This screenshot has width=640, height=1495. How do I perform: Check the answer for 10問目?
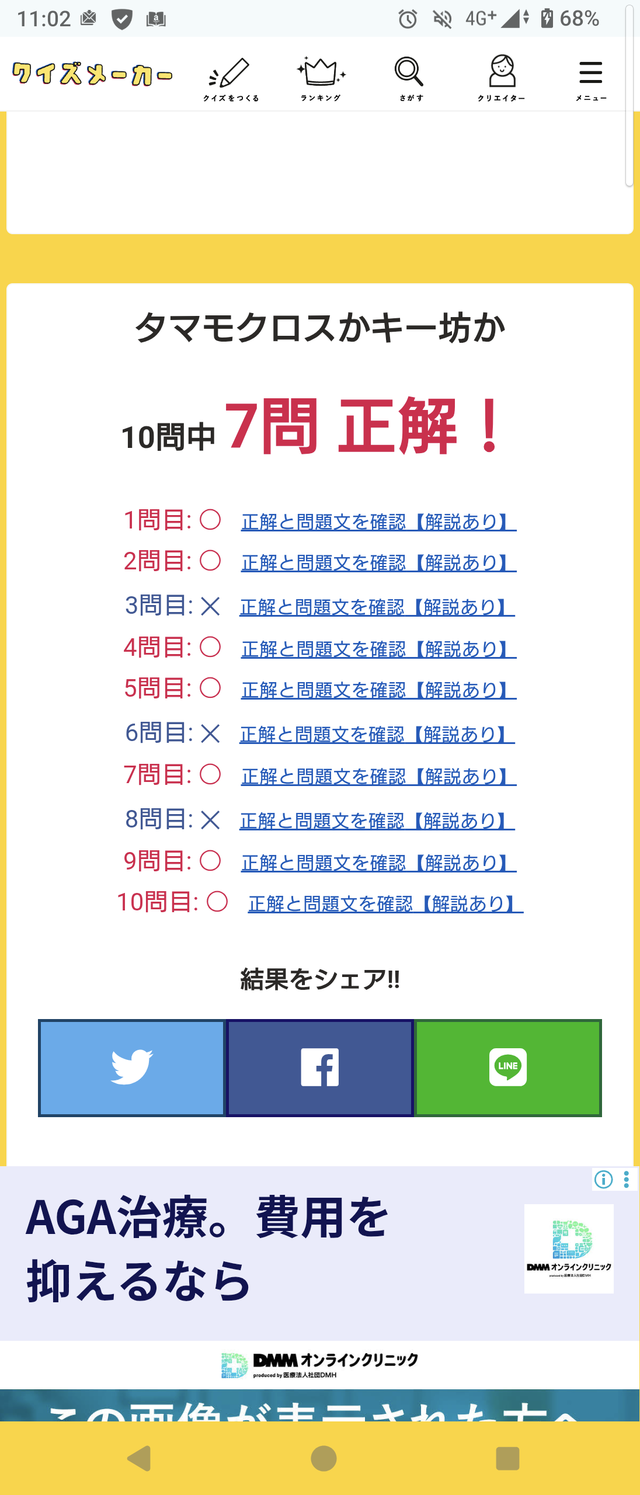pos(385,904)
